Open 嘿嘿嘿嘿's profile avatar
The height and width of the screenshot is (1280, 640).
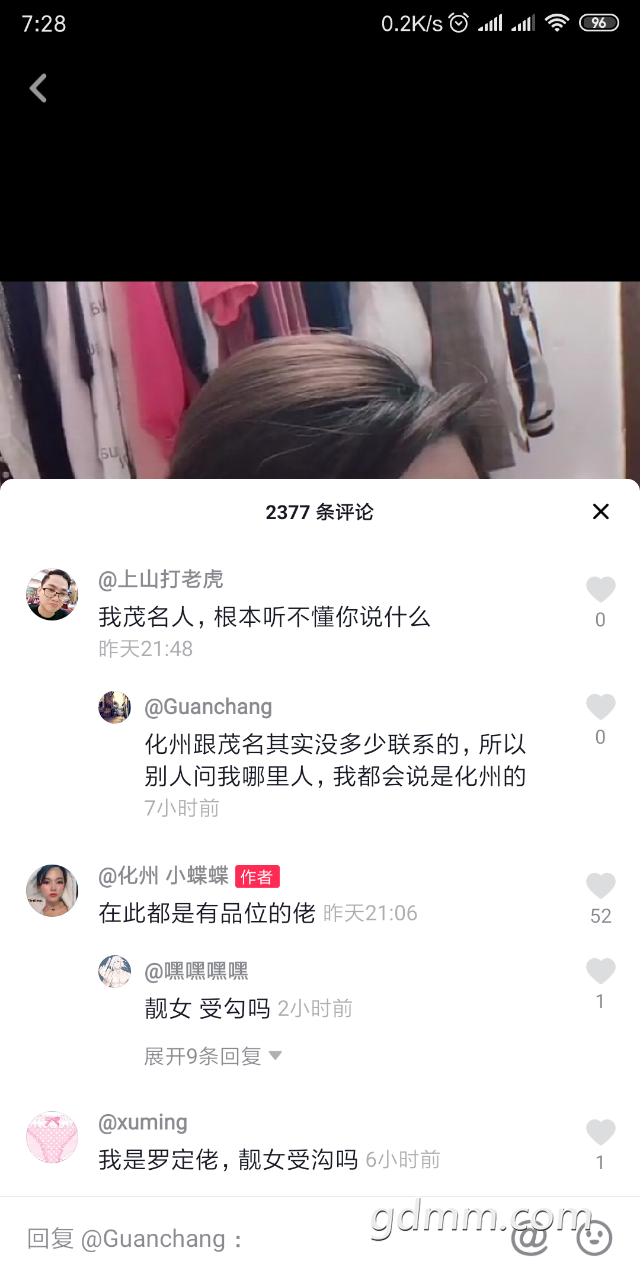(115, 971)
